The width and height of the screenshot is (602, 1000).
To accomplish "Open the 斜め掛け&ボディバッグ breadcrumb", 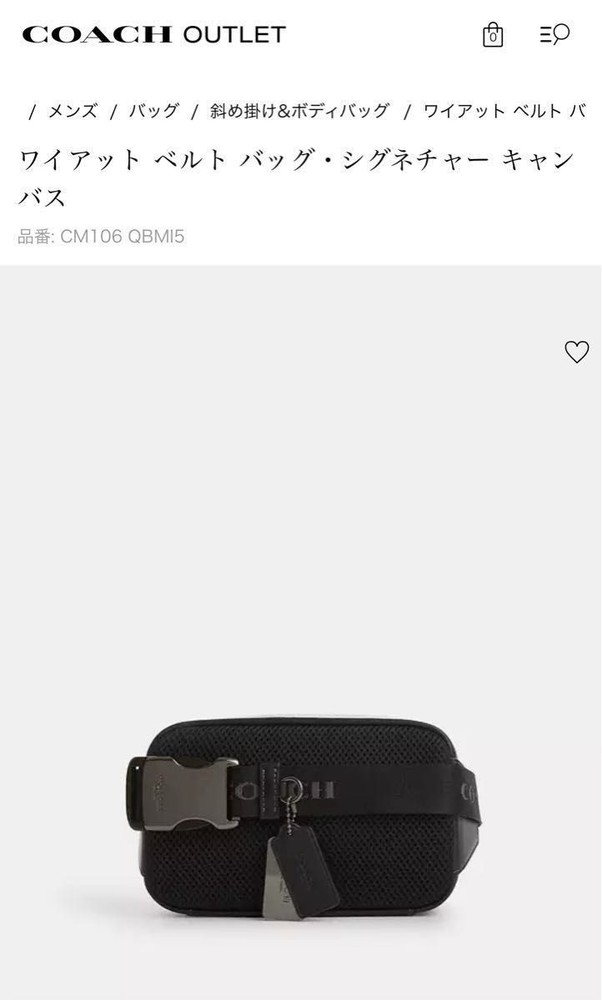I will tap(299, 111).
